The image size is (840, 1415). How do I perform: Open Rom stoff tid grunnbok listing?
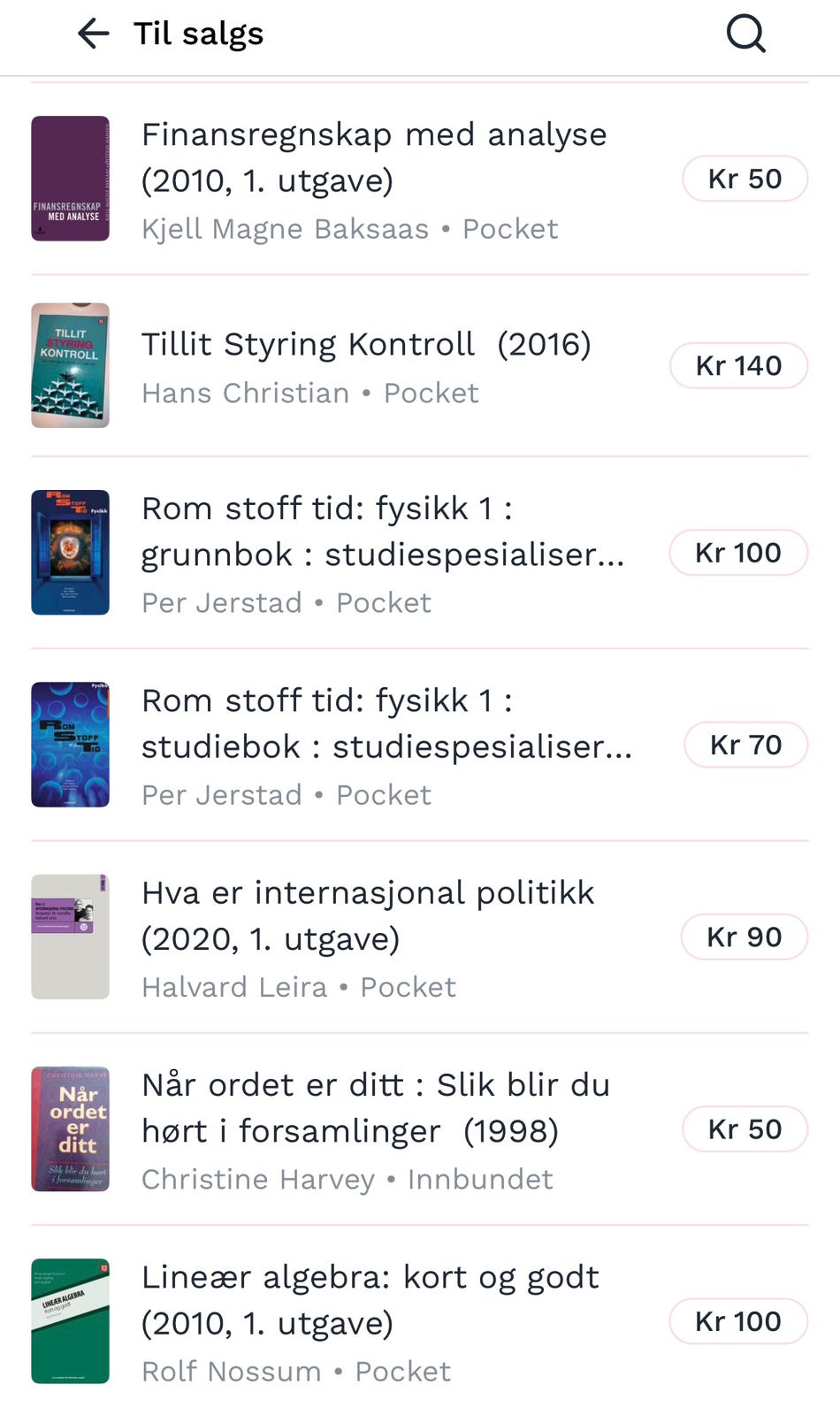click(383, 532)
